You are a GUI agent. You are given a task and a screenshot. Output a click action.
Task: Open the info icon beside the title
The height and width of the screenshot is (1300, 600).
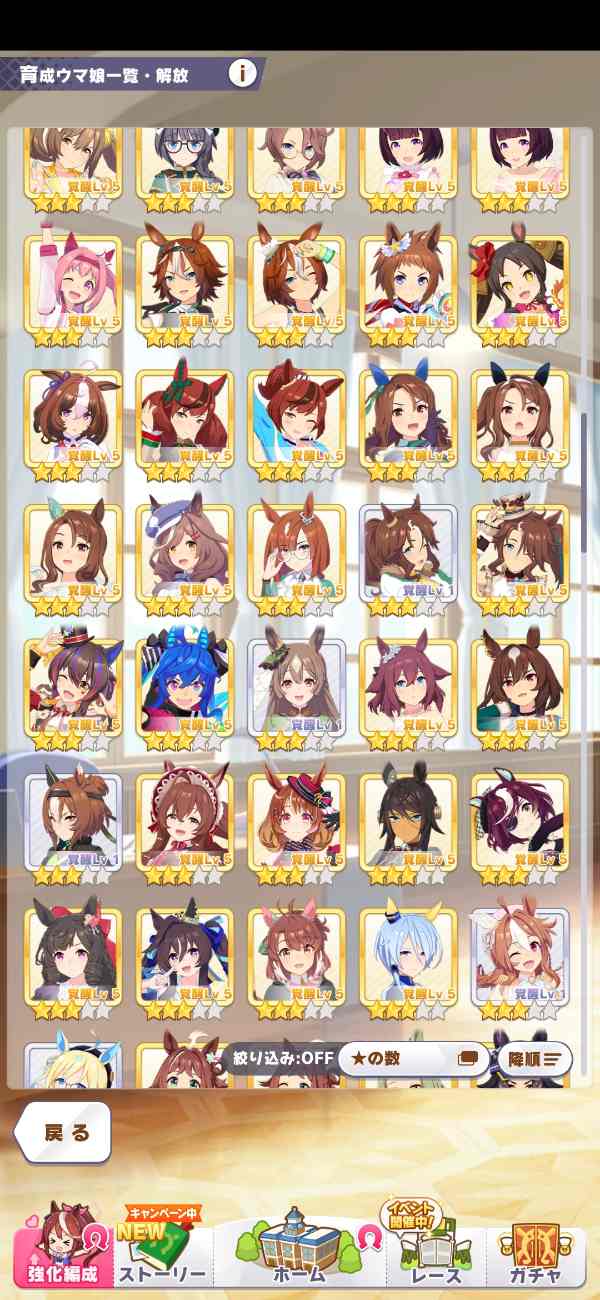pyautogui.click(x=243, y=73)
